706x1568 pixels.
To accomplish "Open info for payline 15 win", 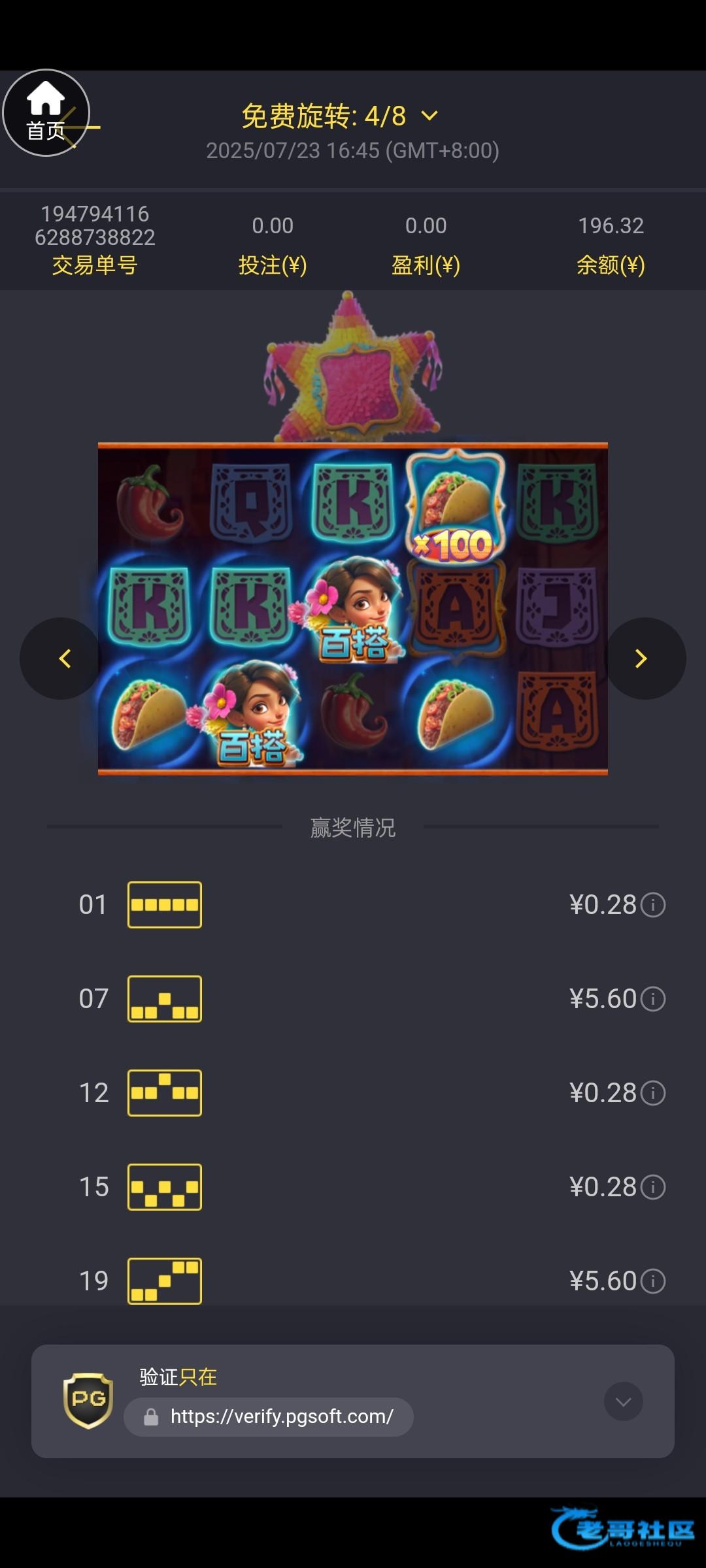I will (653, 1187).
